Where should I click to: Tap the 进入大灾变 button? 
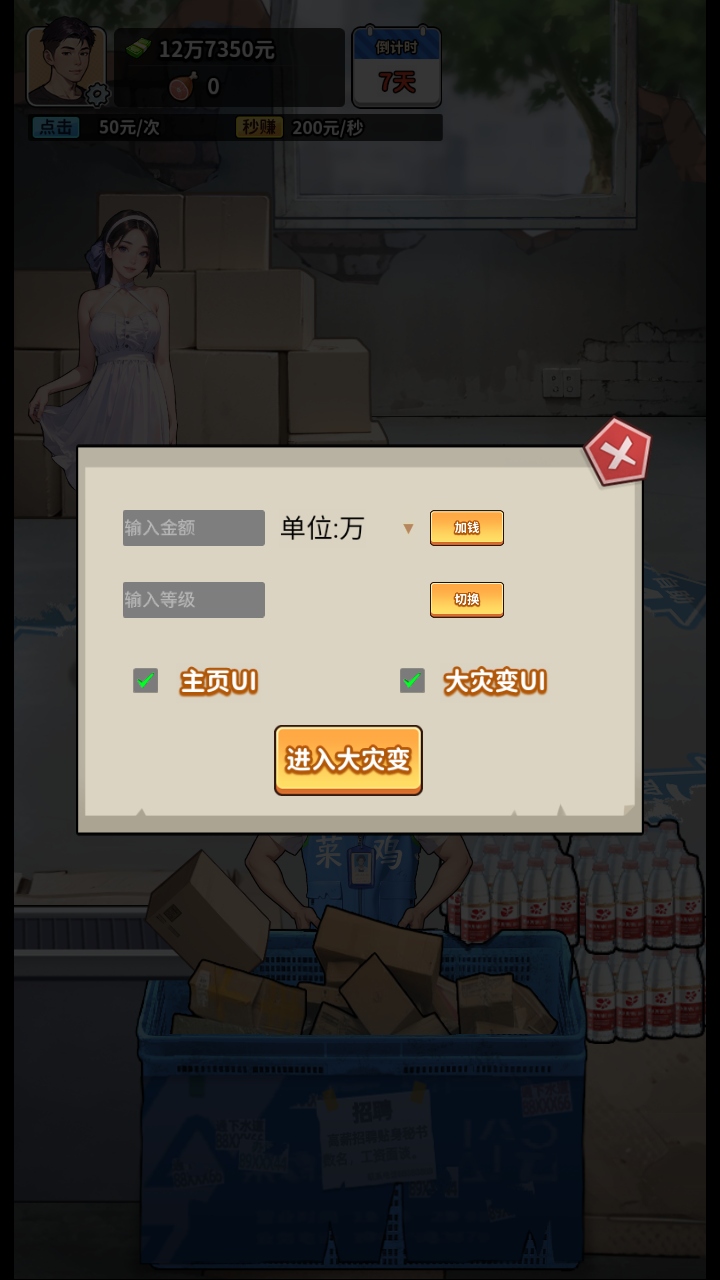coord(348,760)
